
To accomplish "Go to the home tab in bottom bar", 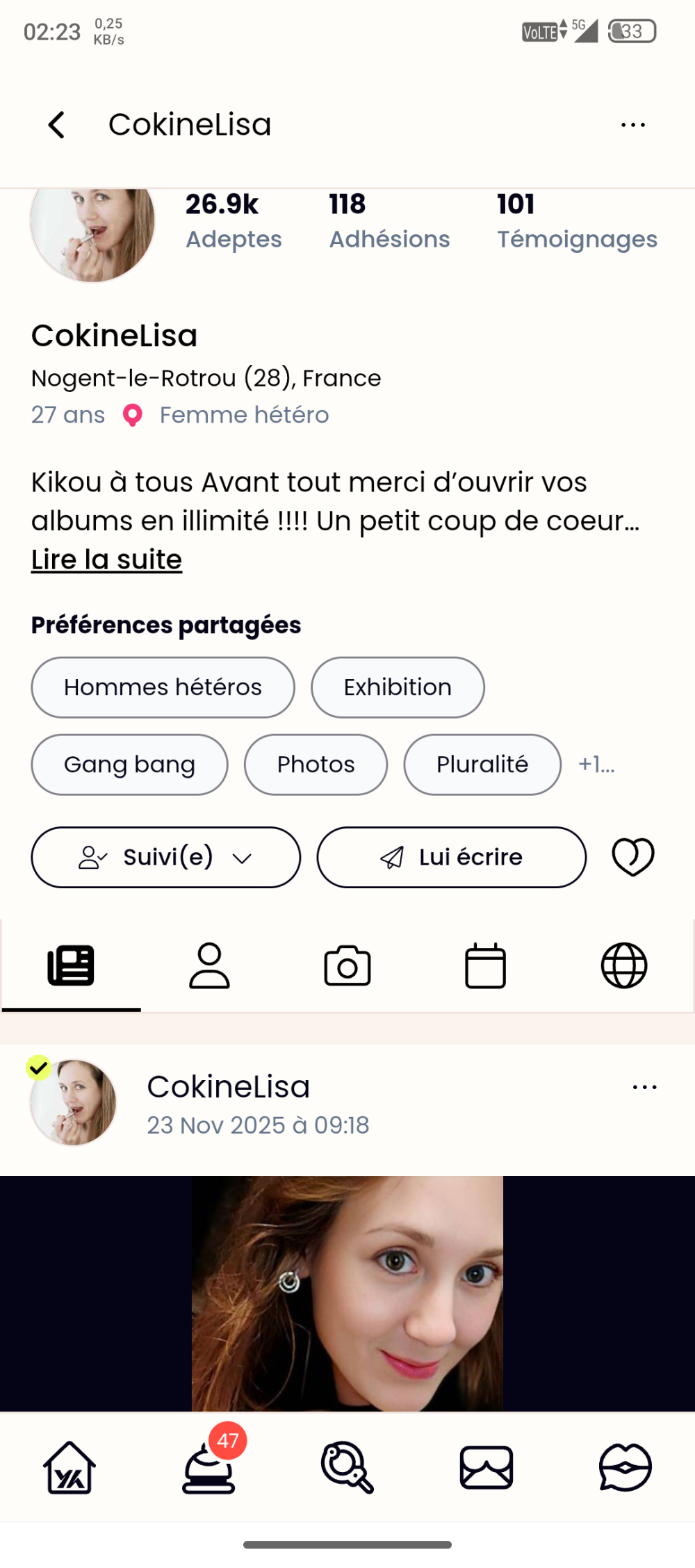I will coord(69,1467).
